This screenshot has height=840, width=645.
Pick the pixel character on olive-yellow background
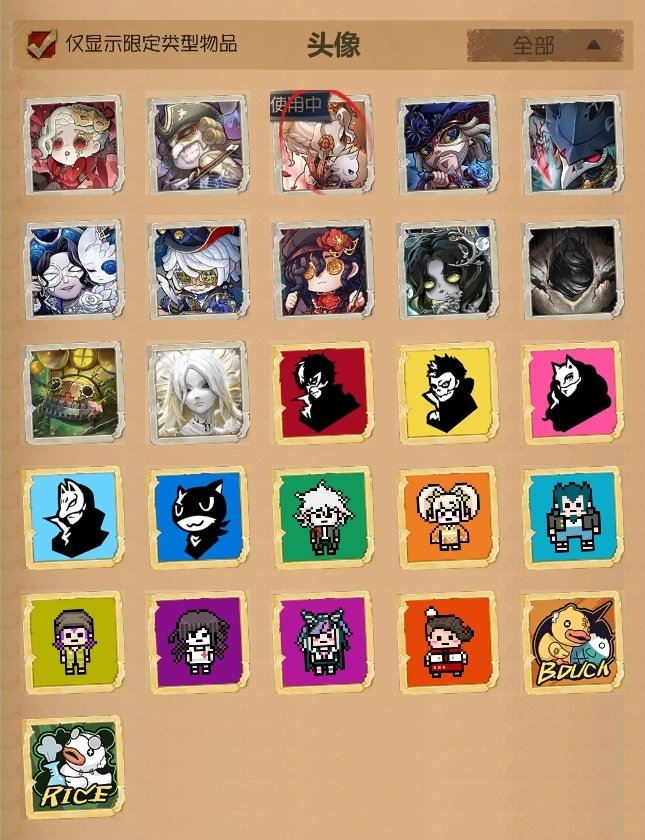71,641
